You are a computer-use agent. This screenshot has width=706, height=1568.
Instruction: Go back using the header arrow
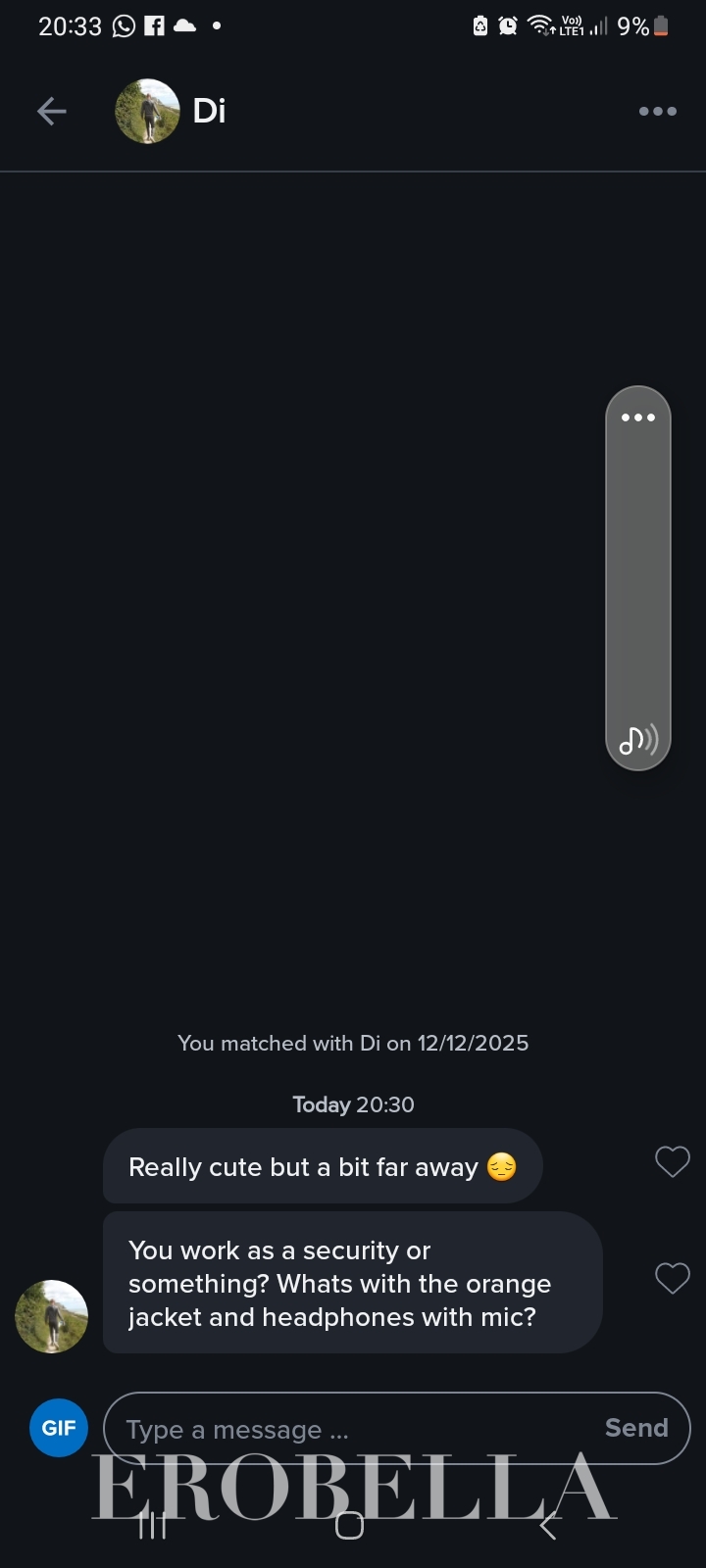(x=51, y=112)
